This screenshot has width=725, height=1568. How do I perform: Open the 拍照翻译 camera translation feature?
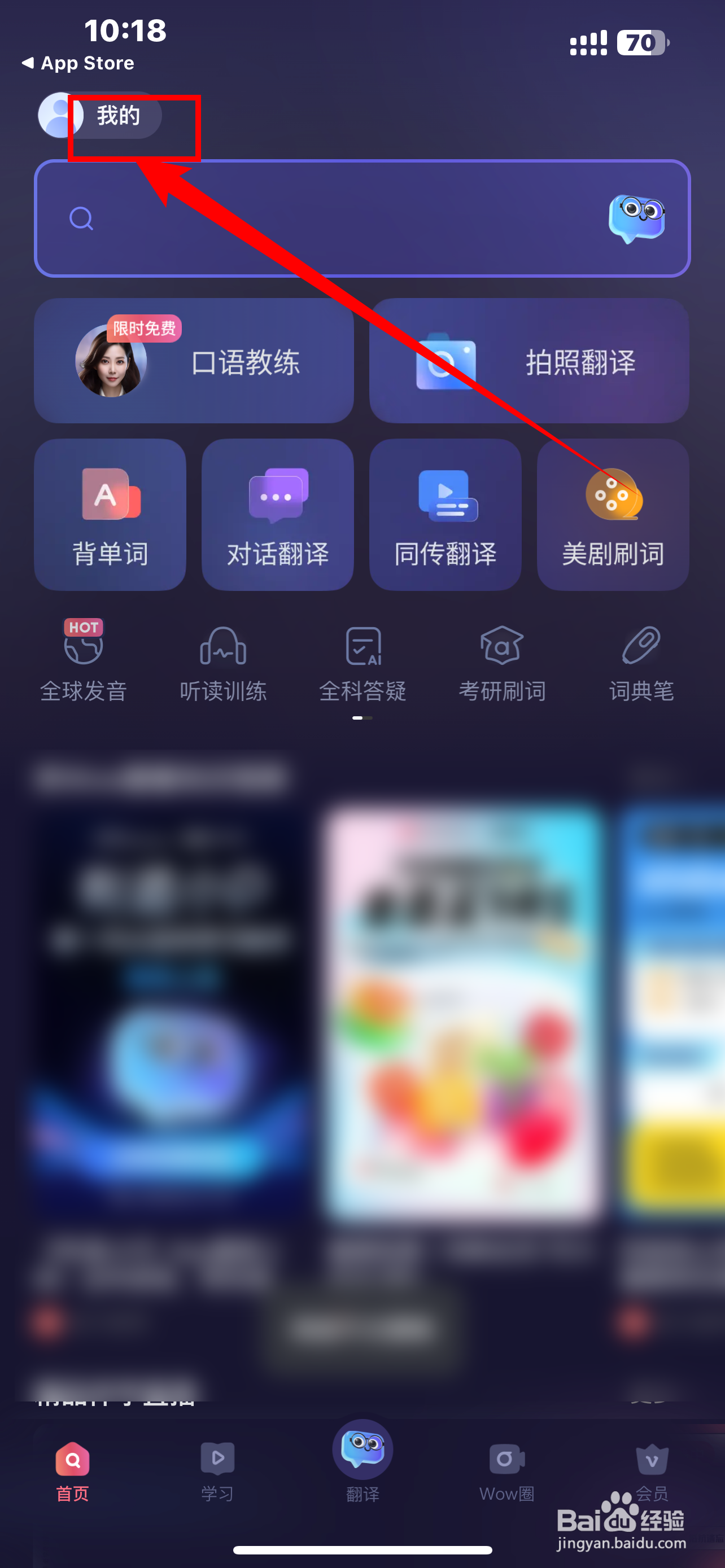click(531, 360)
